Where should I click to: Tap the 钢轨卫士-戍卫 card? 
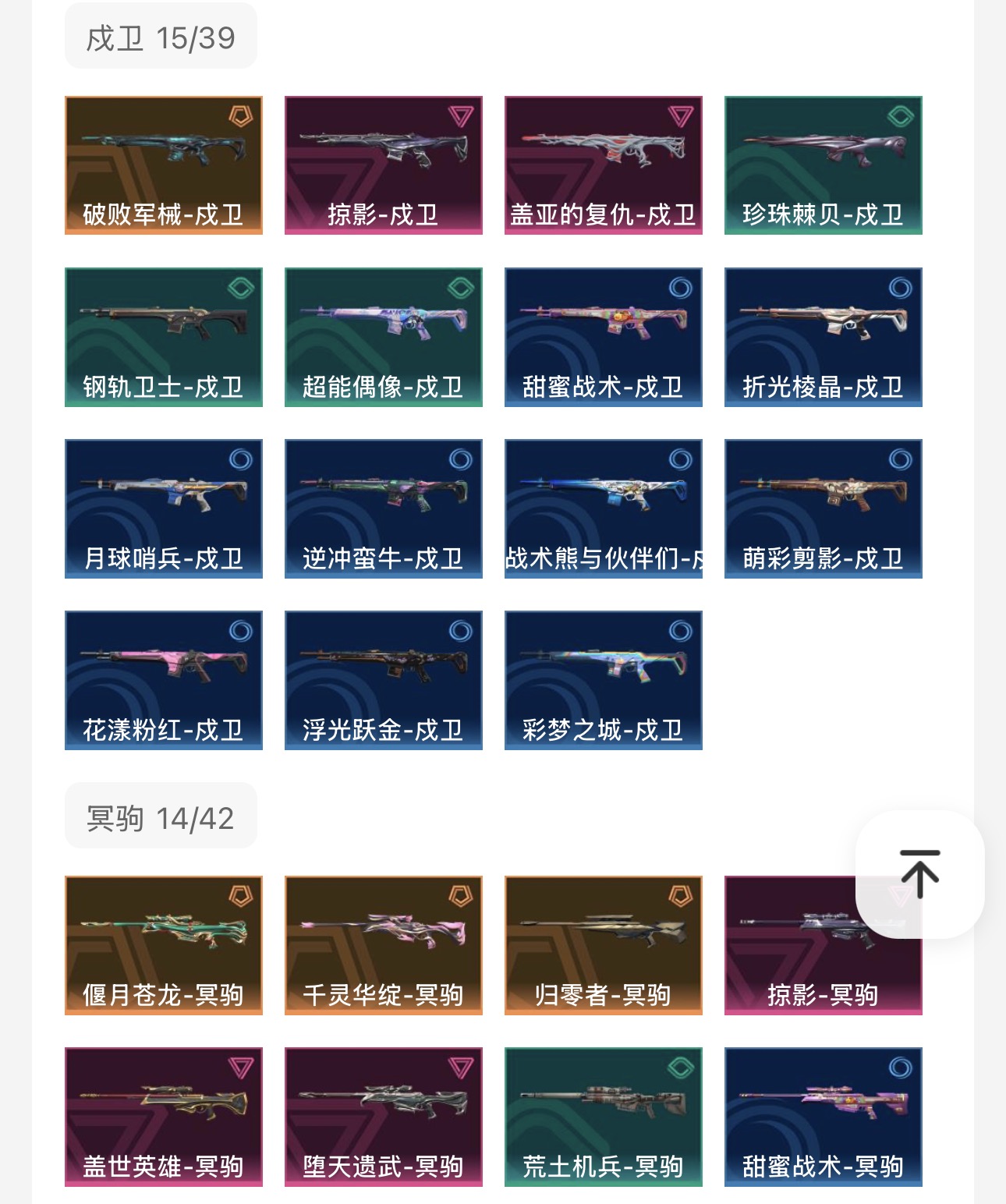click(164, 337)
